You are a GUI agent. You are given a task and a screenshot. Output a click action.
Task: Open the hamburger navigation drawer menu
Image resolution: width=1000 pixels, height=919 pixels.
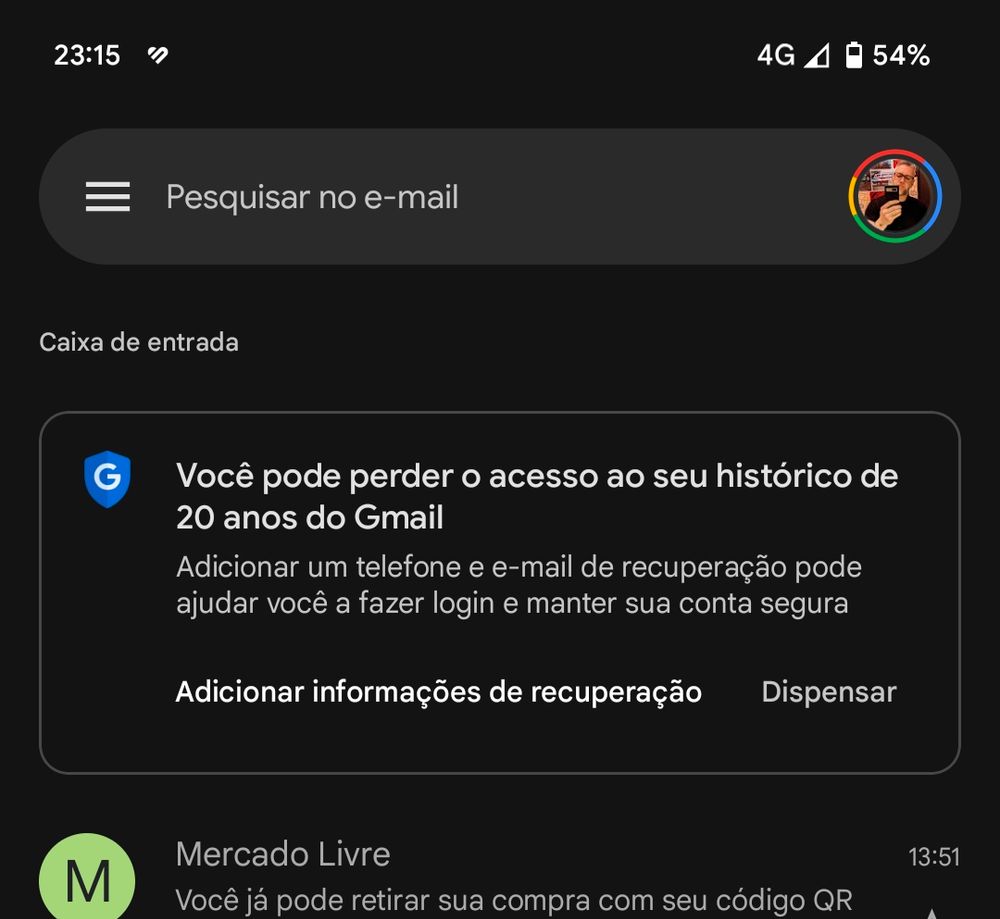pos(108,197)
